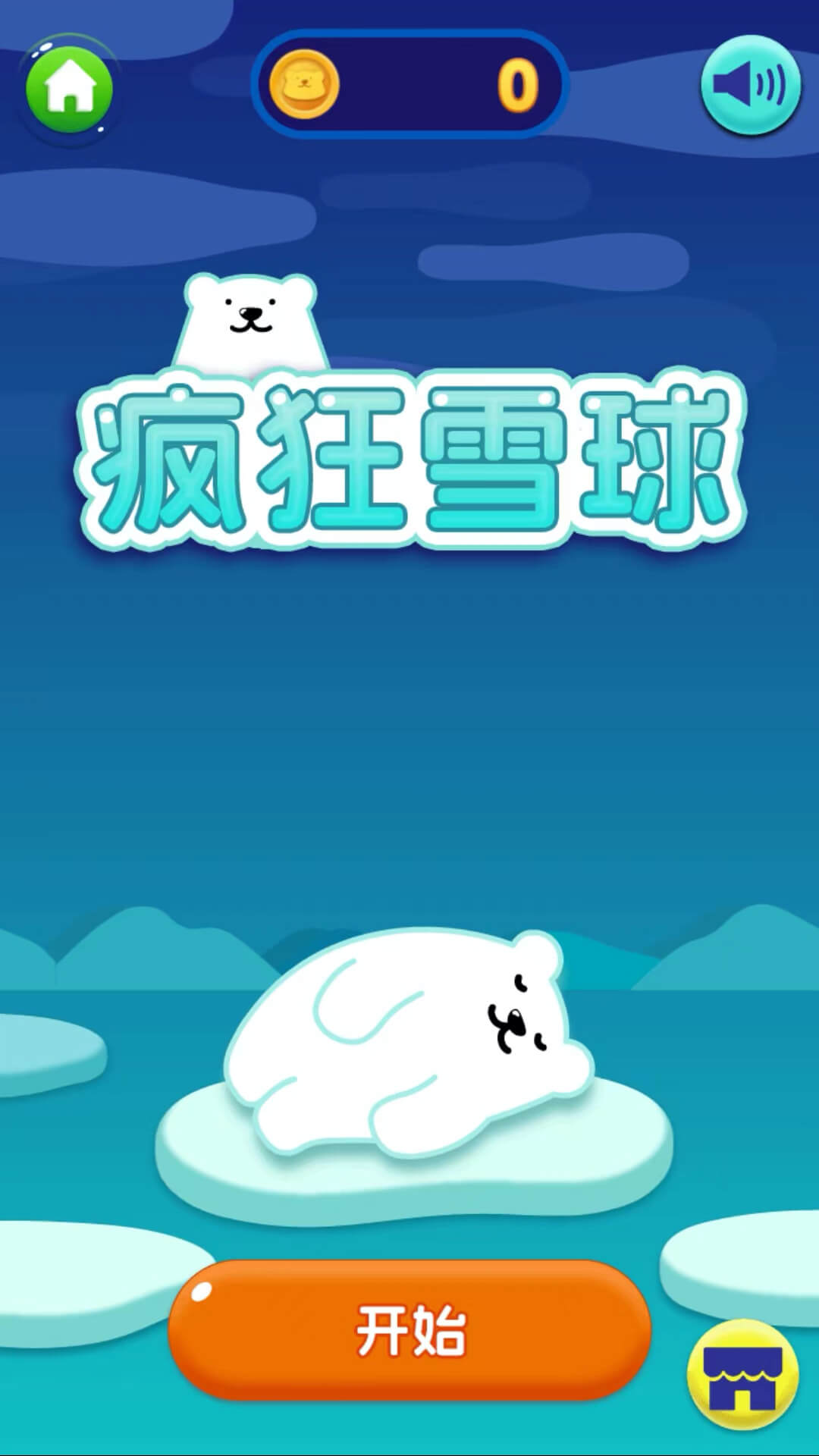Open the yellow shop icon
This screenshot has height=1456, width=819.
click(x=742, y=1374)
